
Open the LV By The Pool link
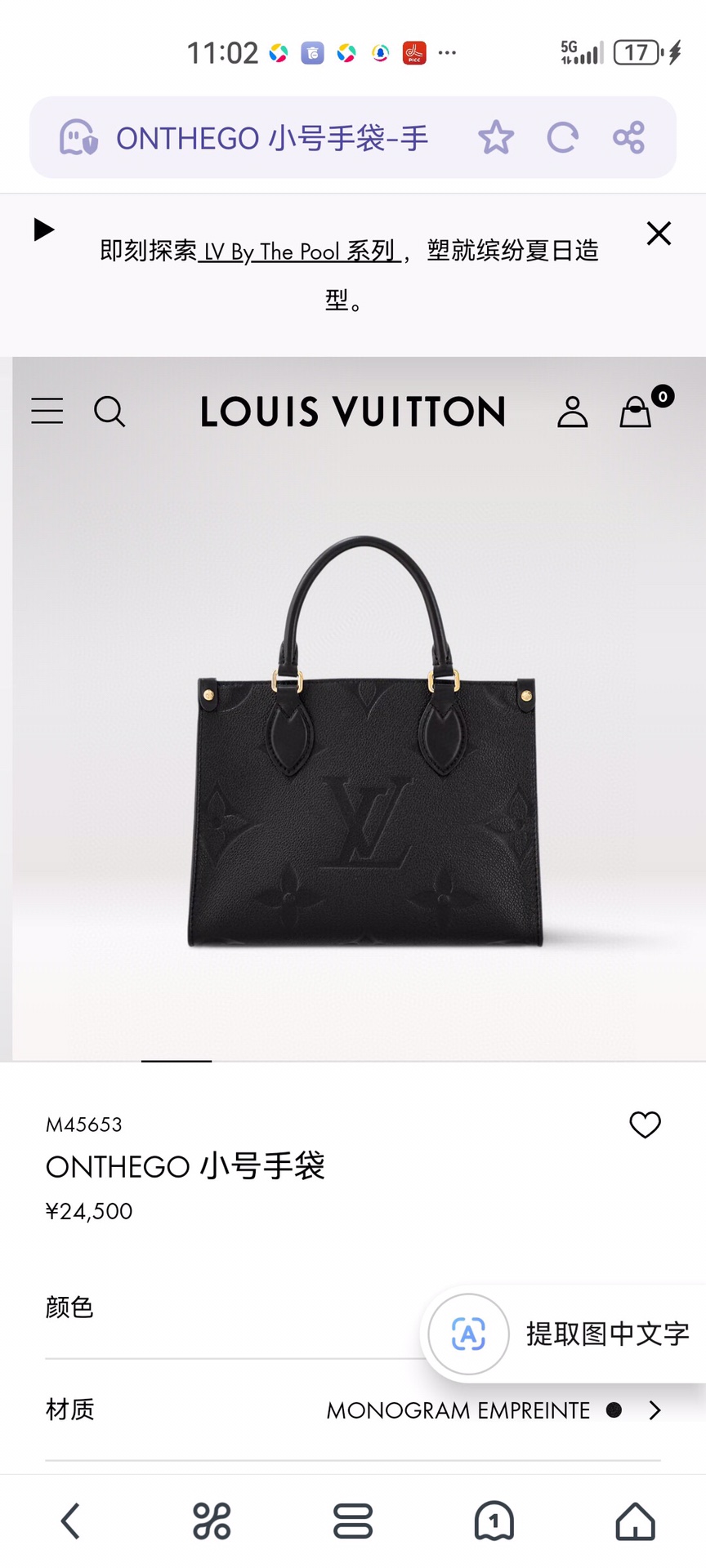click(x=299, y=251)
